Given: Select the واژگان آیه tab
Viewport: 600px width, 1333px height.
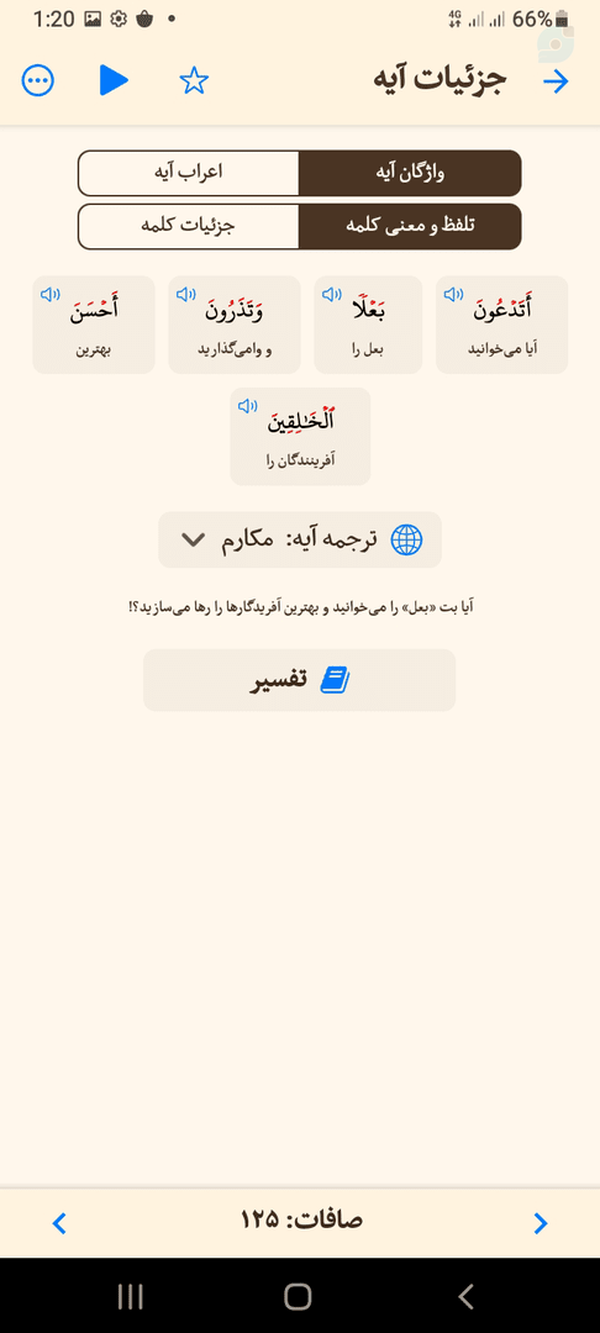Looking at the screenshot, I should coord(410,173).
